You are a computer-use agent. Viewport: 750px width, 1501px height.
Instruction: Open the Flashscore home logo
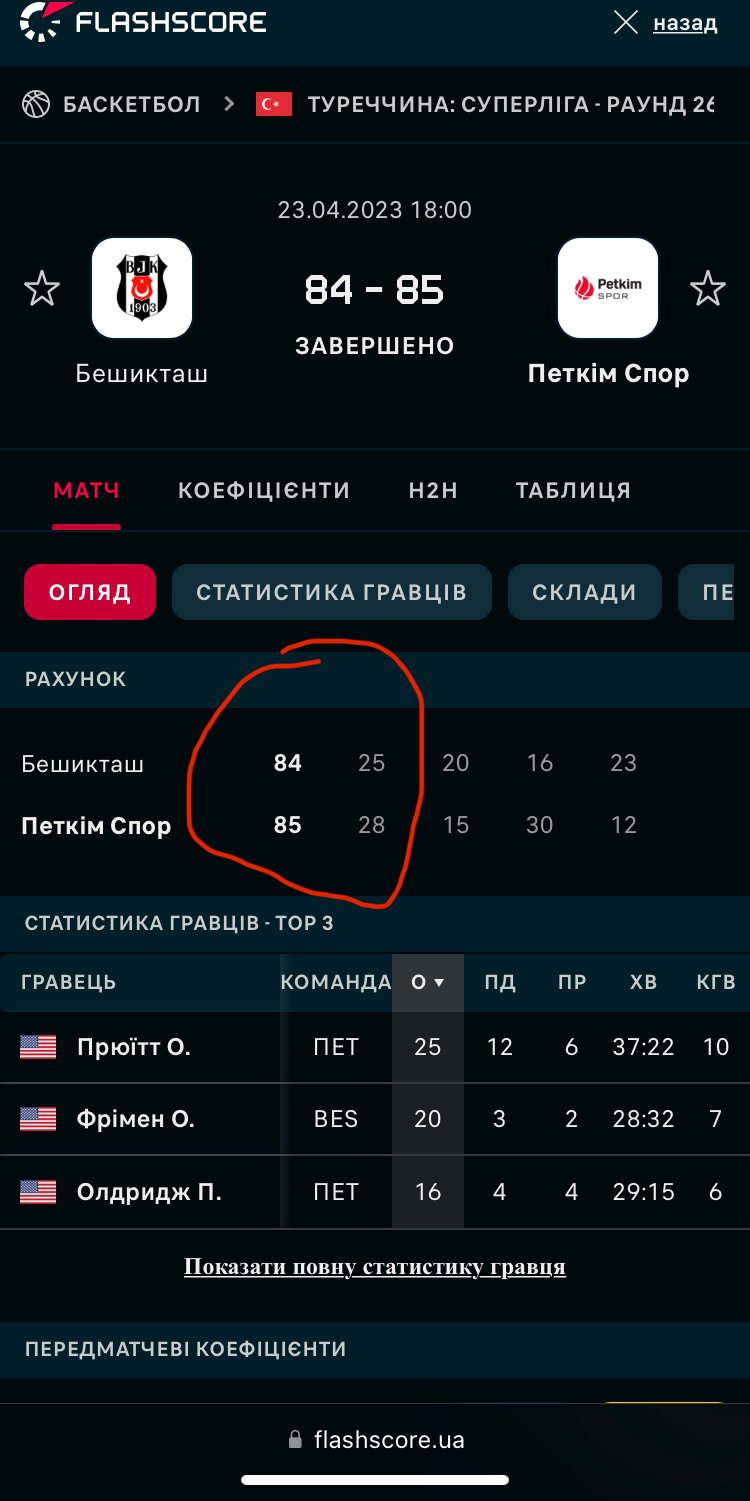point(143,21)
